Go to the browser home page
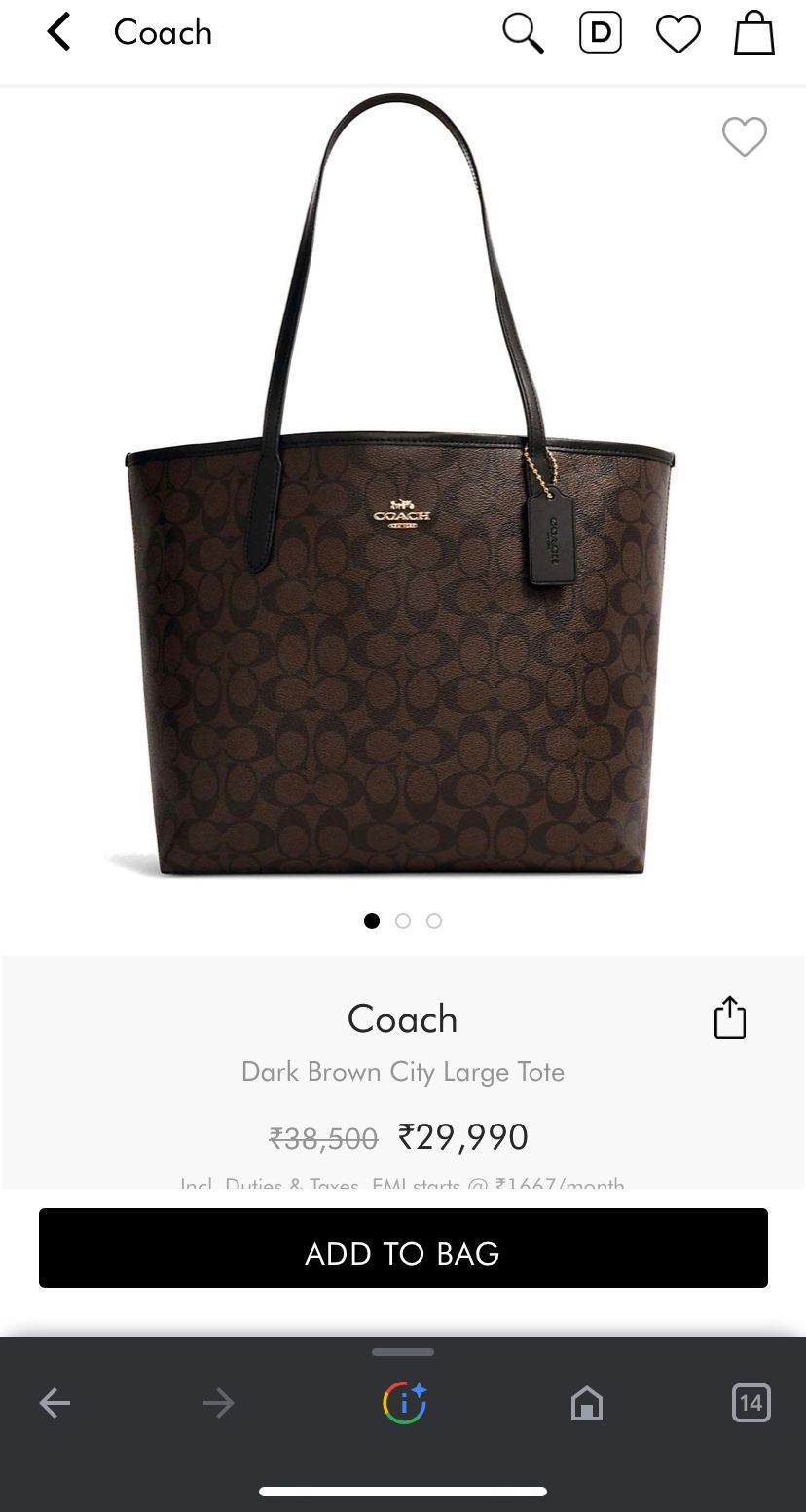 [x=587, y=1403]
